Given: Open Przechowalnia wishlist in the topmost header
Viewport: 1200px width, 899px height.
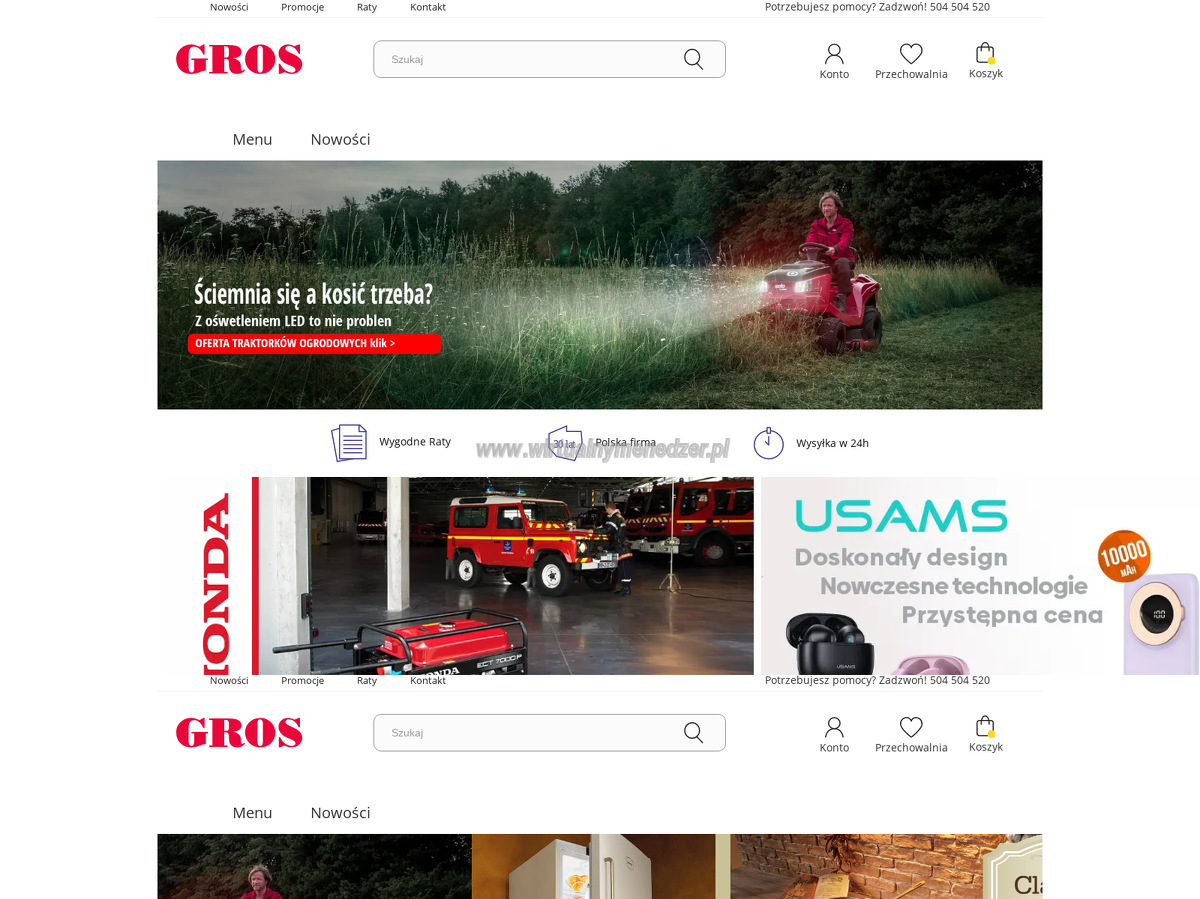Looking at the screenshot, I should [911, 61].
